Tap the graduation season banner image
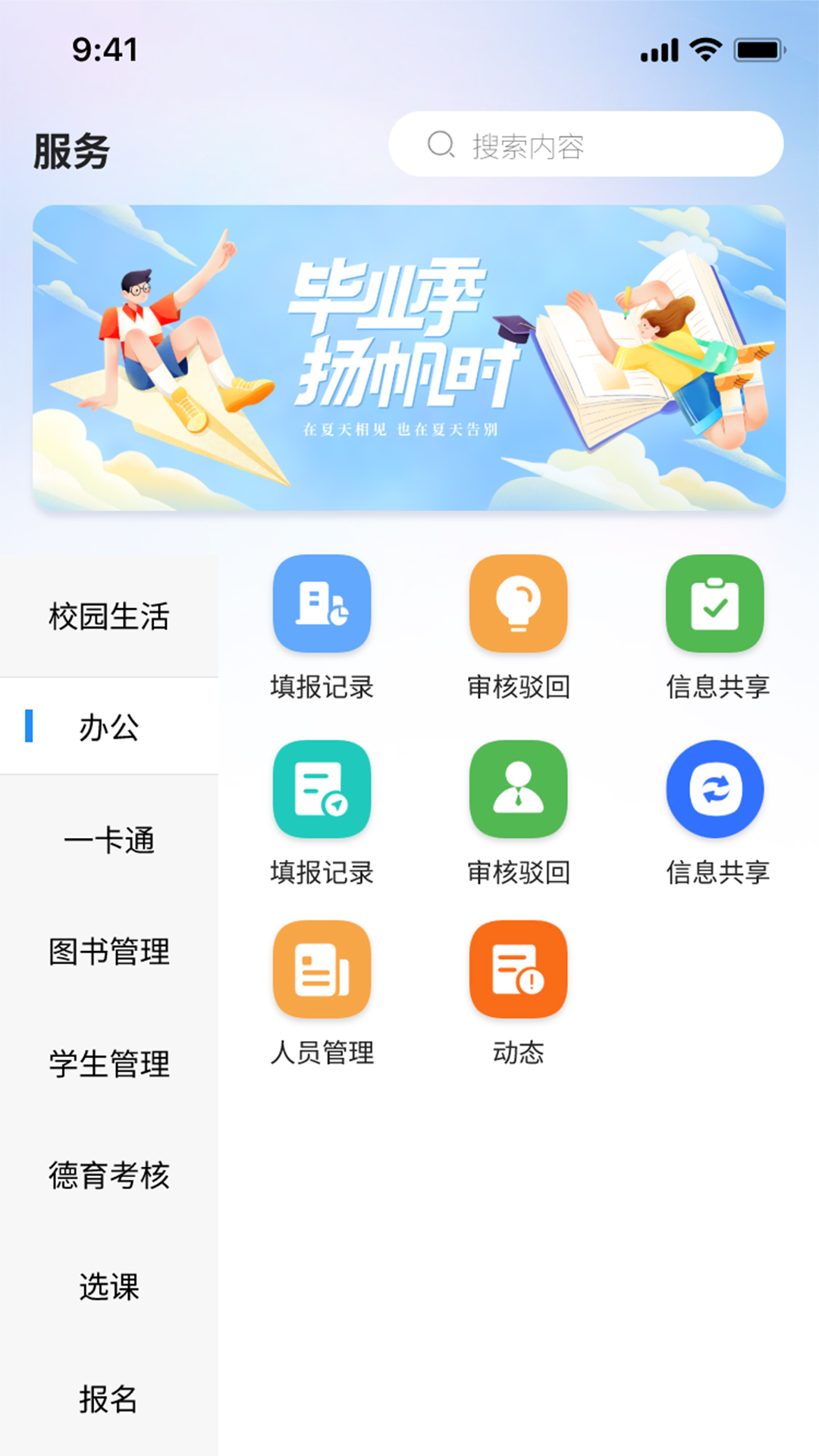The width and height of the screenshot is (819, 1456). click(409, 358)
